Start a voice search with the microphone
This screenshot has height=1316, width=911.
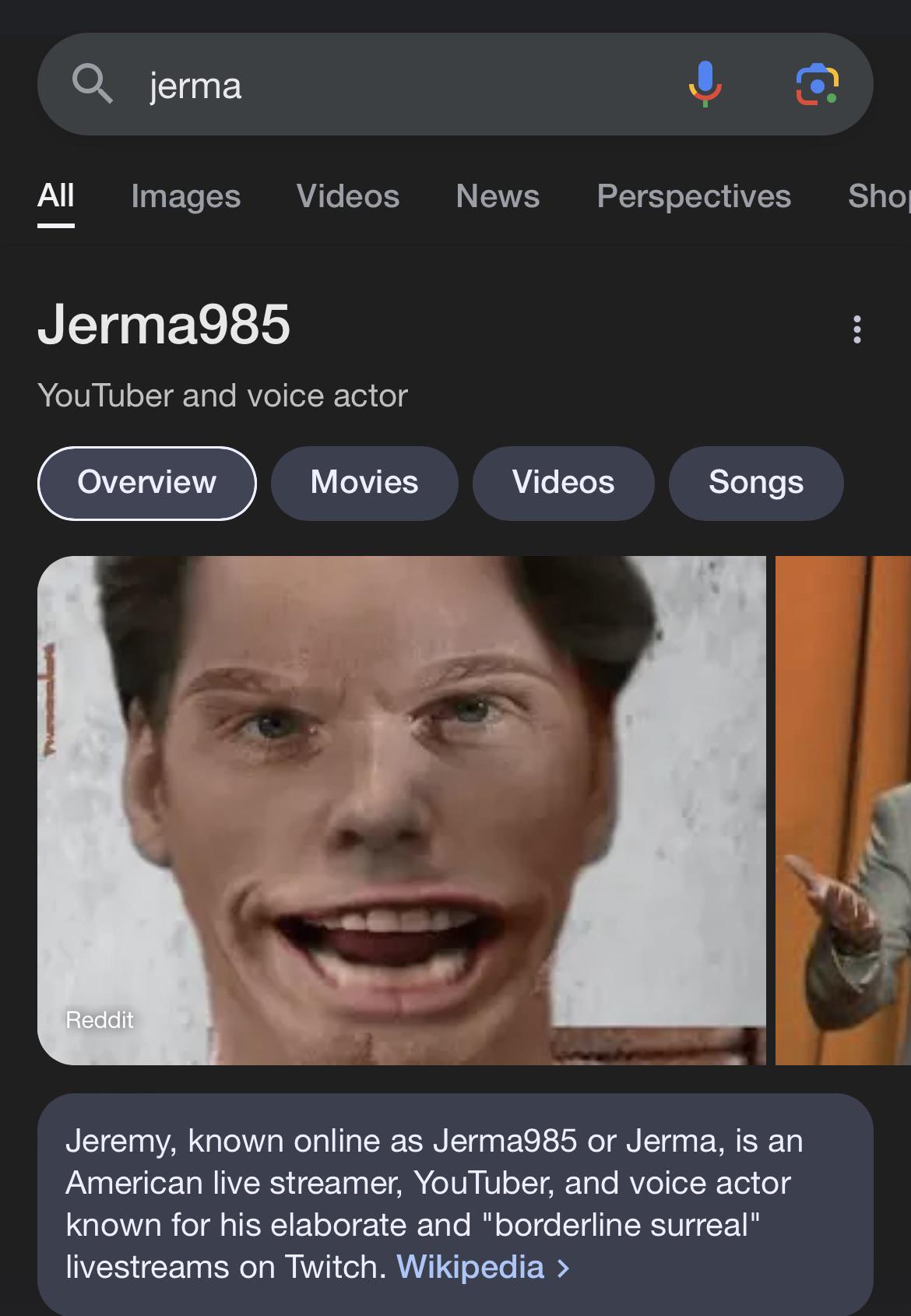pyautogui.click(x=705, y=84)
